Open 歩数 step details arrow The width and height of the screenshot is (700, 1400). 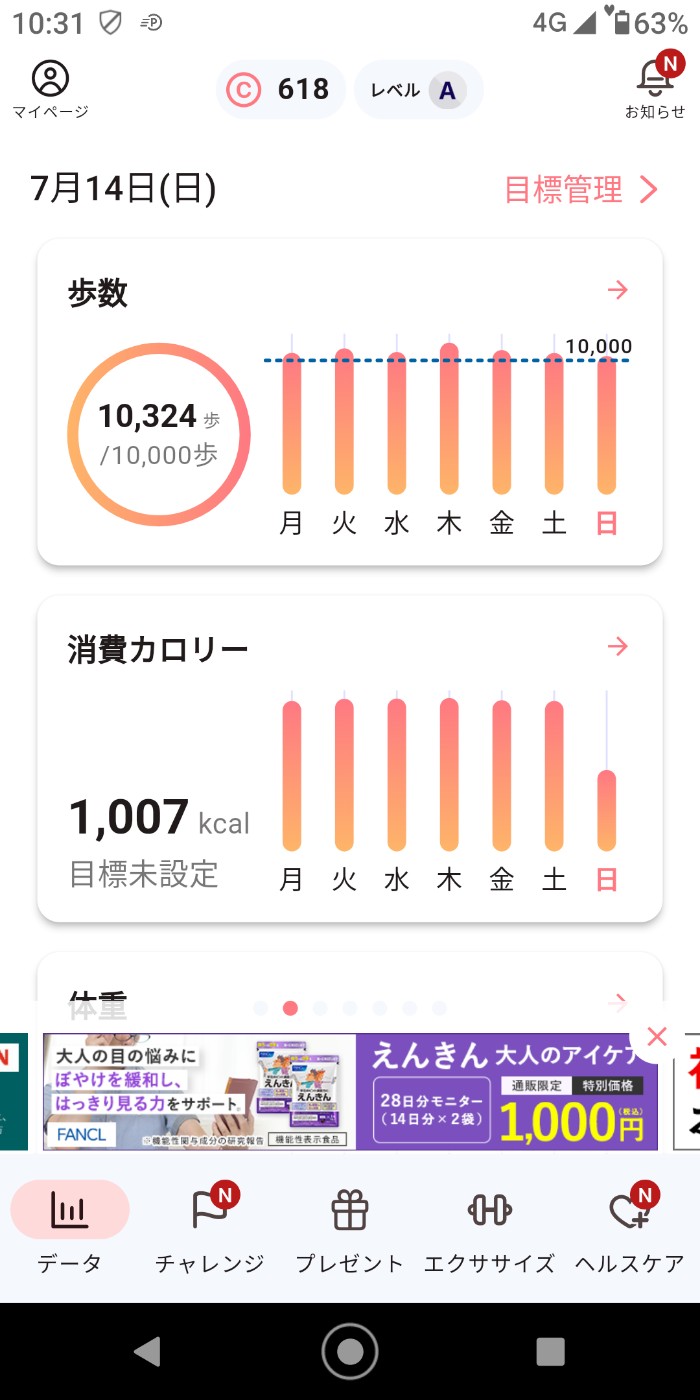(x=618, y=290)
